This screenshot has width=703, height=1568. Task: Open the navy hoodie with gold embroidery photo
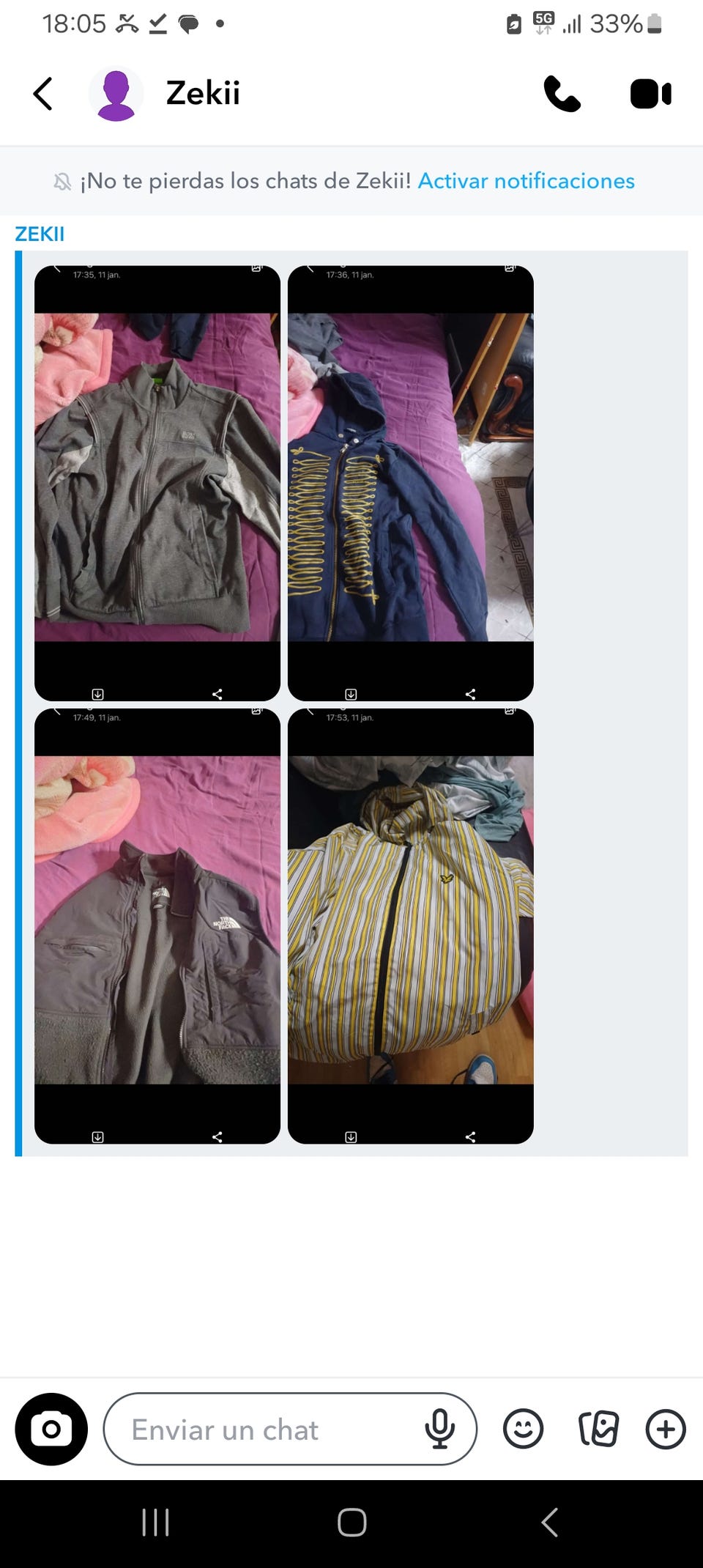411,483
